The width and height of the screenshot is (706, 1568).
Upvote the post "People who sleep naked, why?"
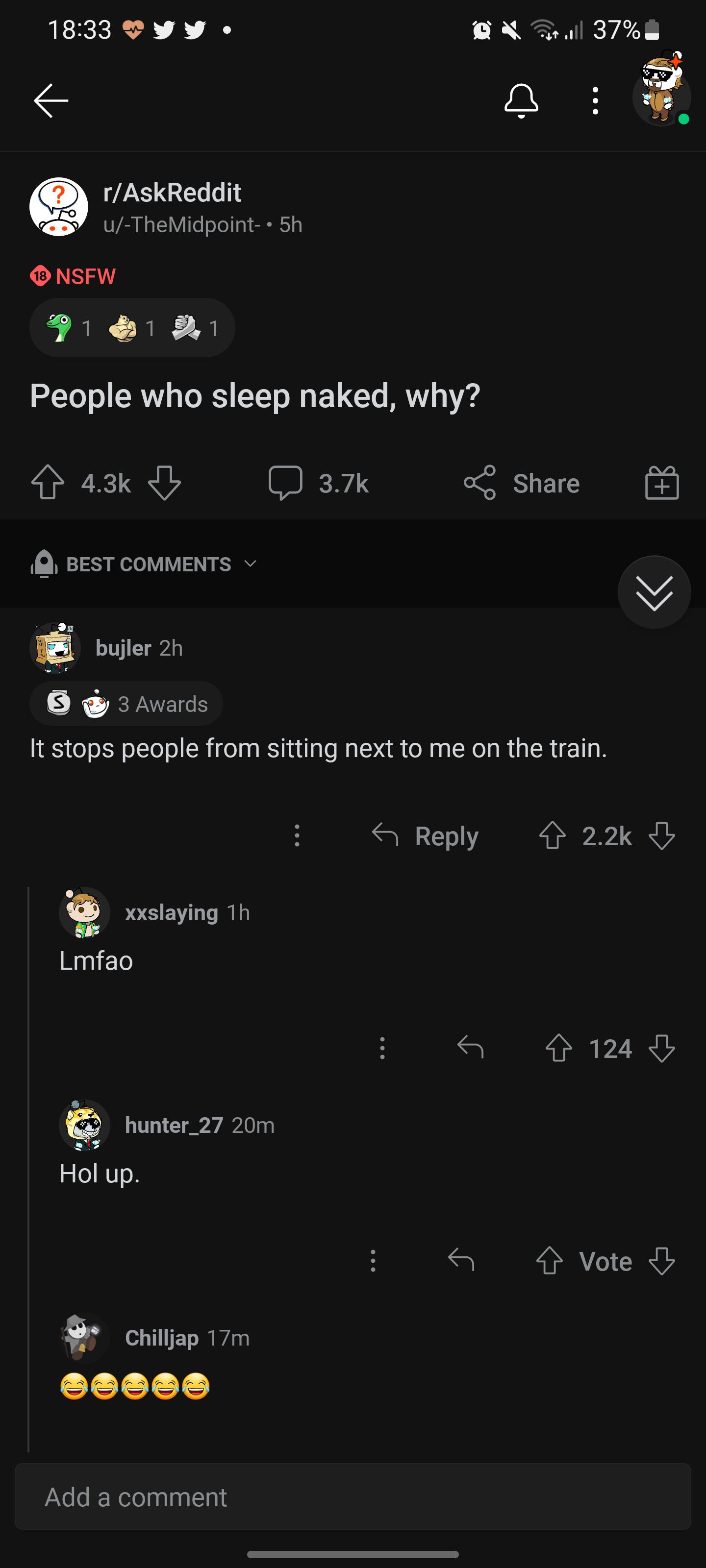coord(48,483)
